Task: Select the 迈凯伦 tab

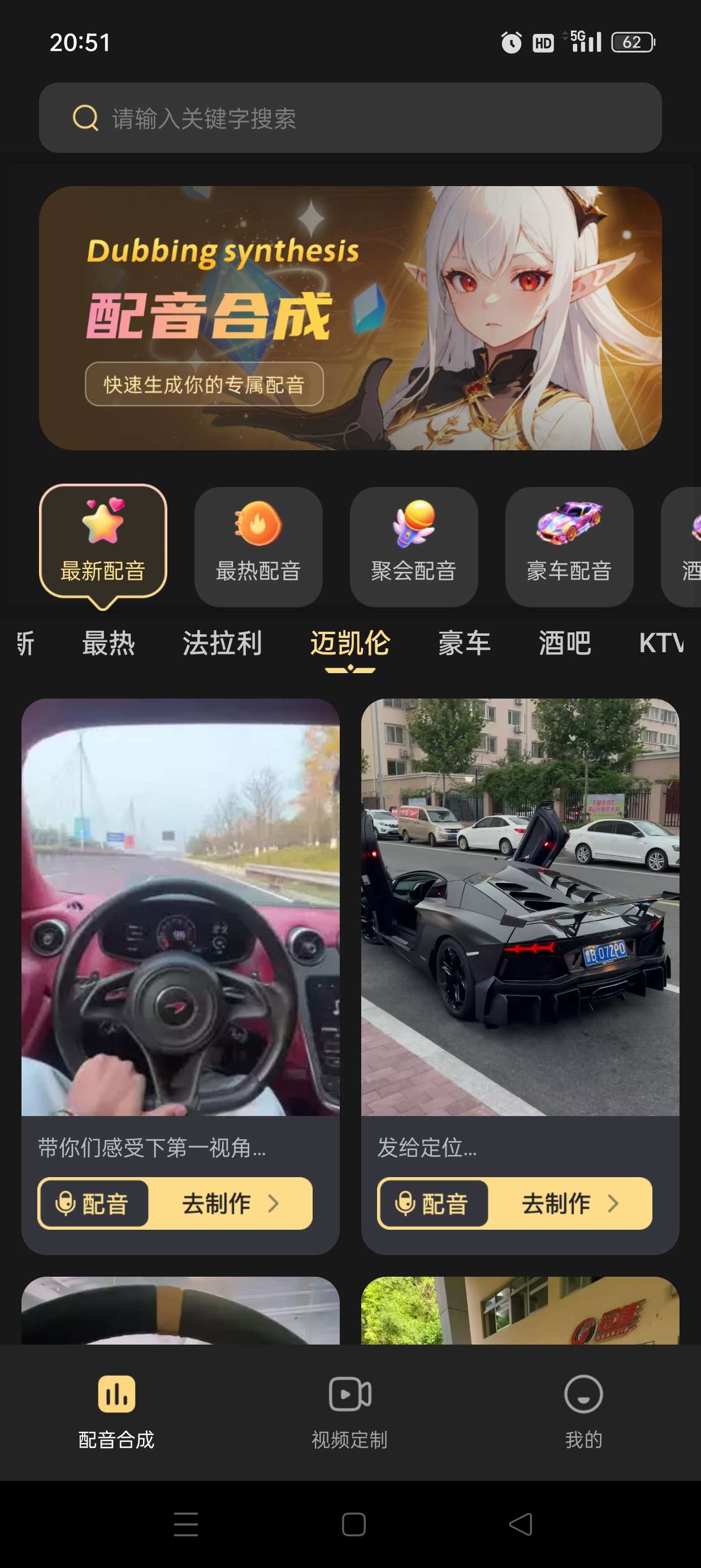Action: tap(350, 643)
